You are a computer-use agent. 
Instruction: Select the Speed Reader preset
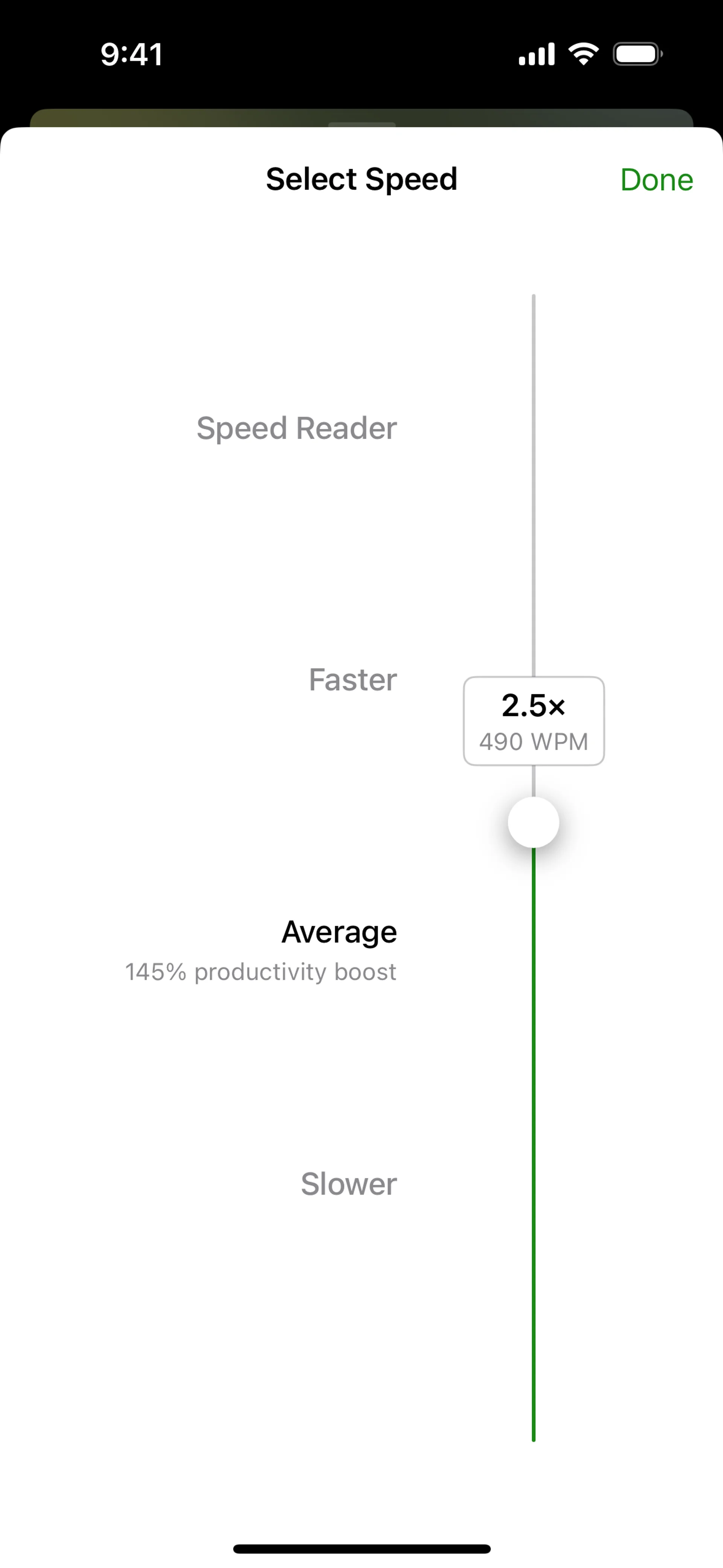pyautogui.click(x=296, y=428)
